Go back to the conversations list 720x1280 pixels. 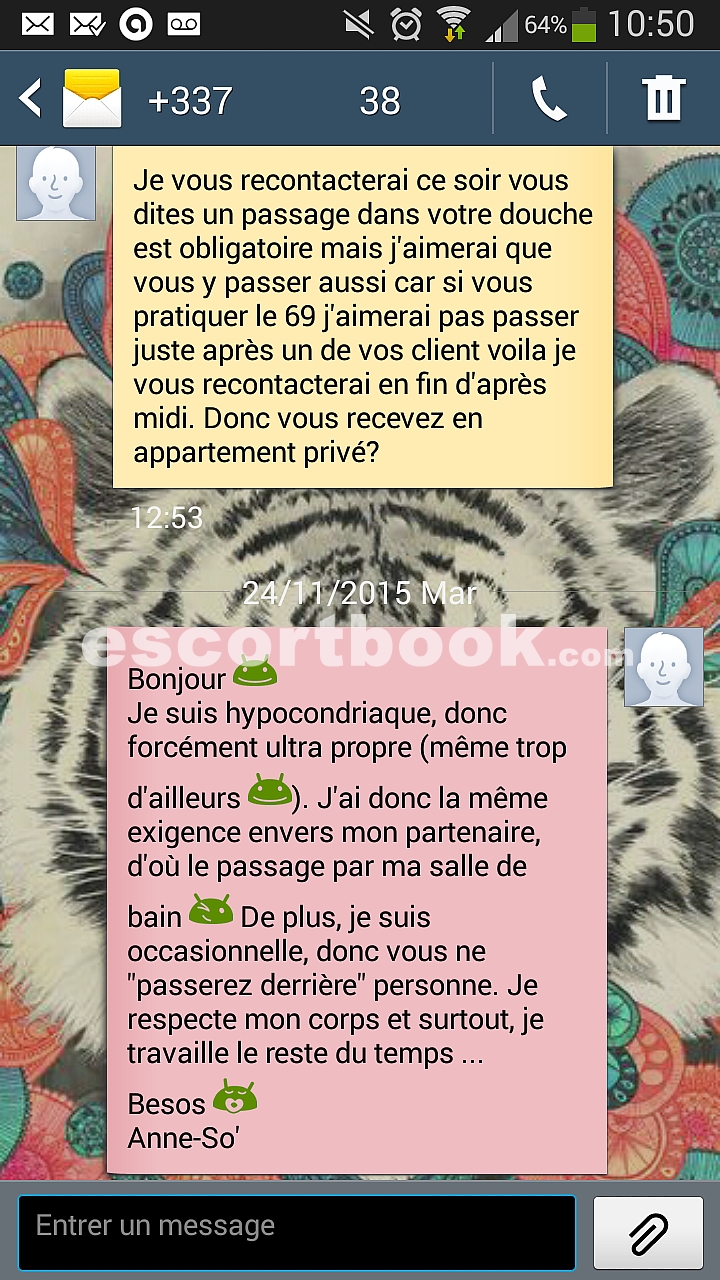click(x=32, y=99)
